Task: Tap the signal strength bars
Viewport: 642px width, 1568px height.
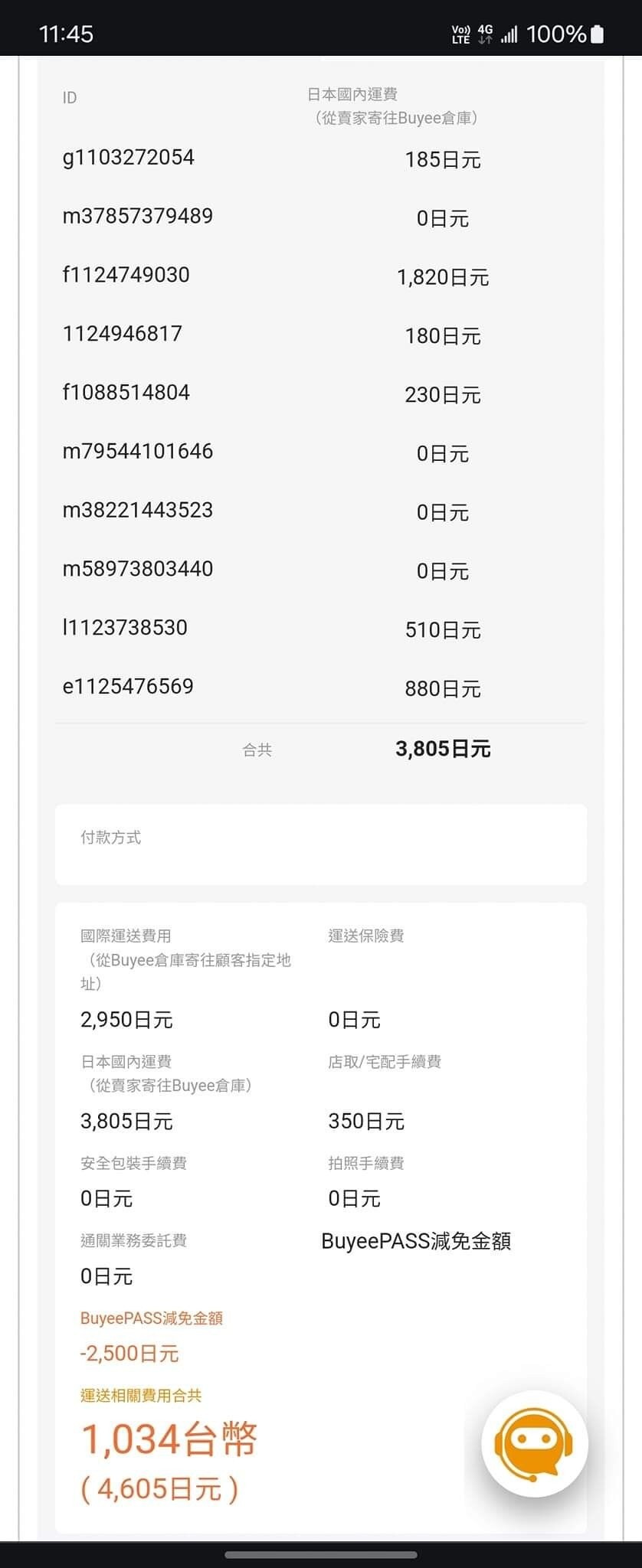Action: (510, 34)
